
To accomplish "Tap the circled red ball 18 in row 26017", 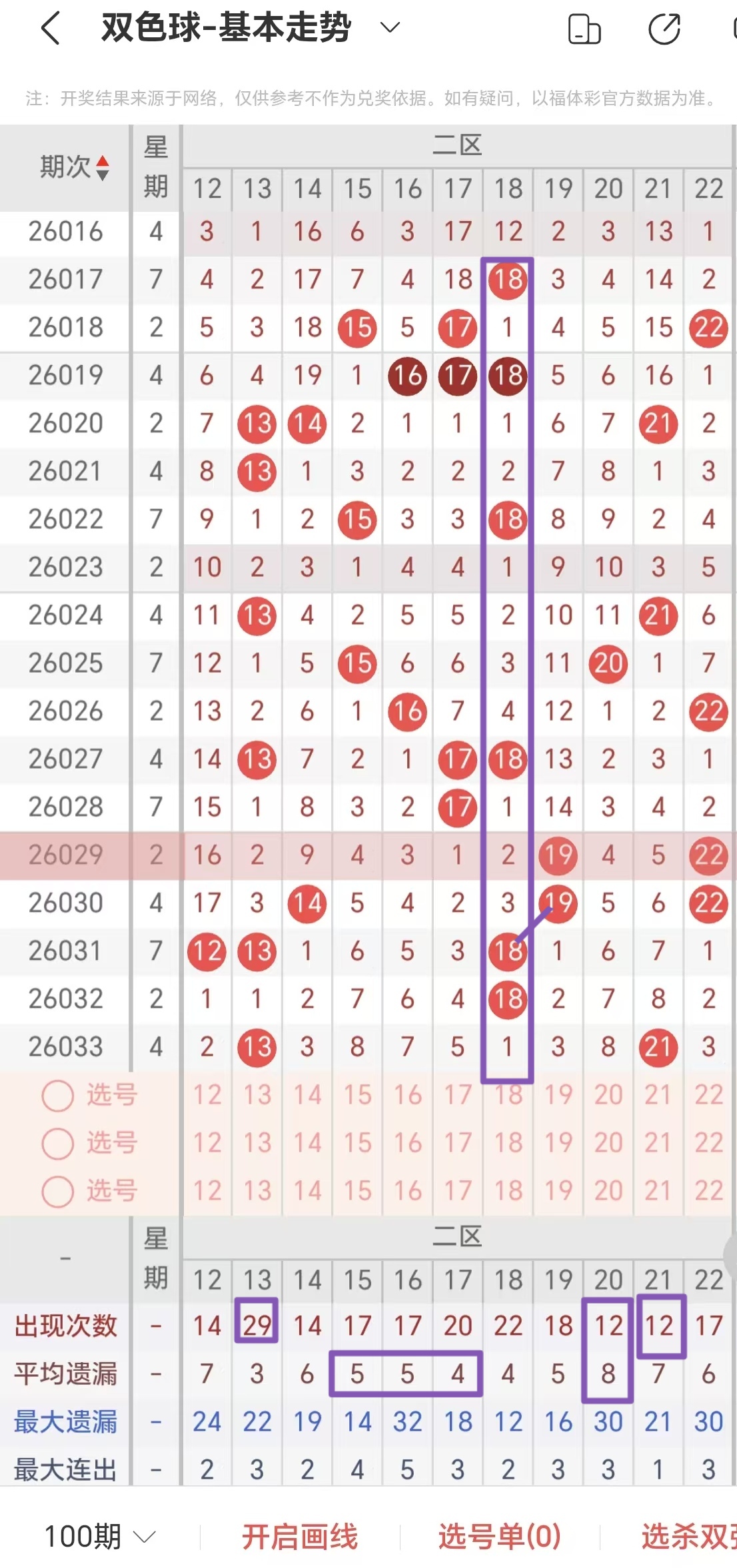I will (508, 280).
